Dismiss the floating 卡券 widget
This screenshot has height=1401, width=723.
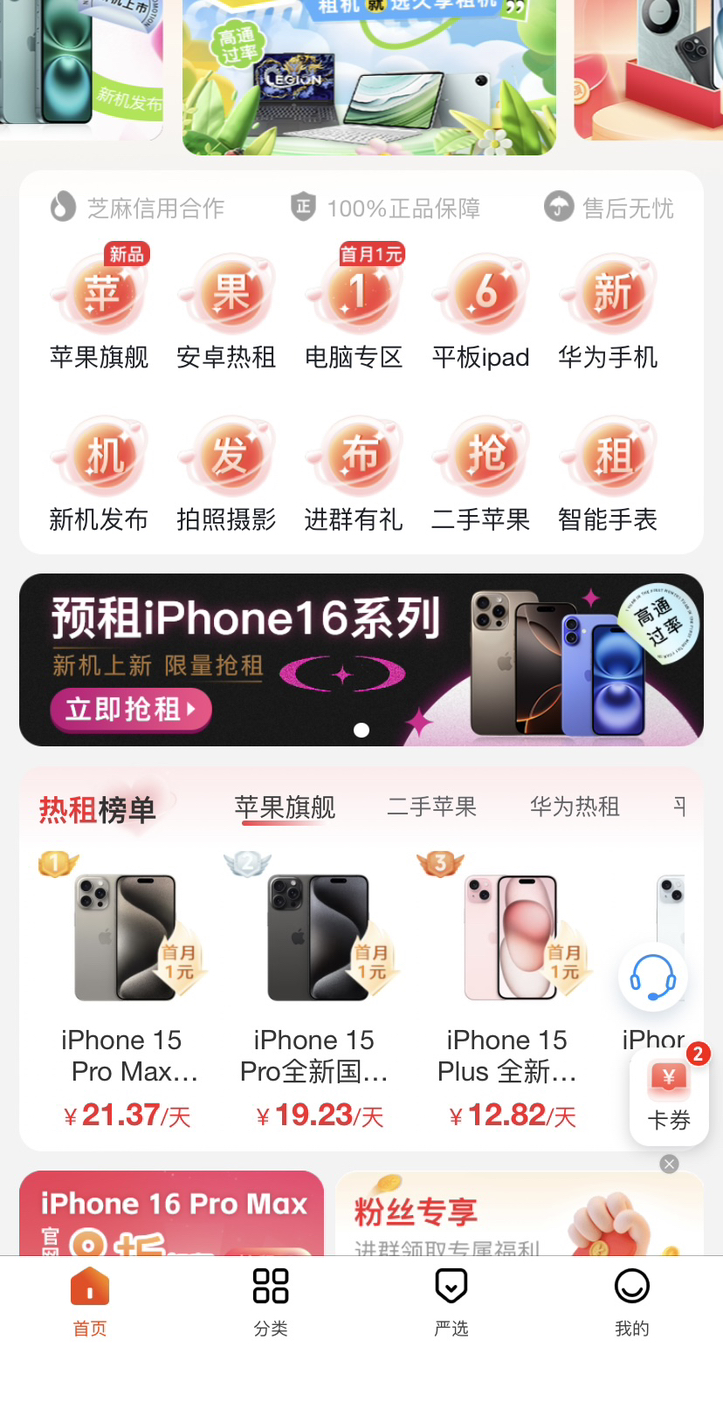tap(669, 1164)
